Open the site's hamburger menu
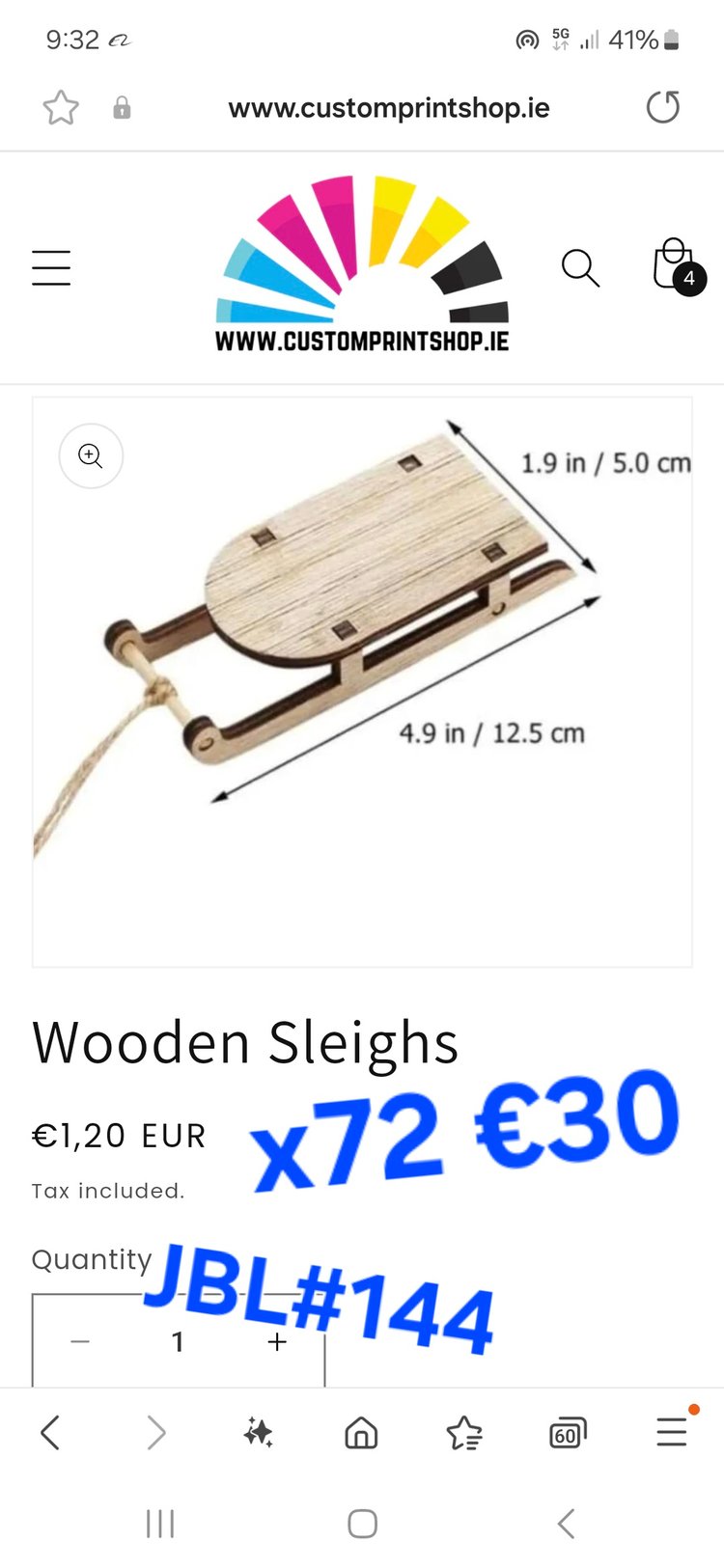724x1568 pixels. 51,267
